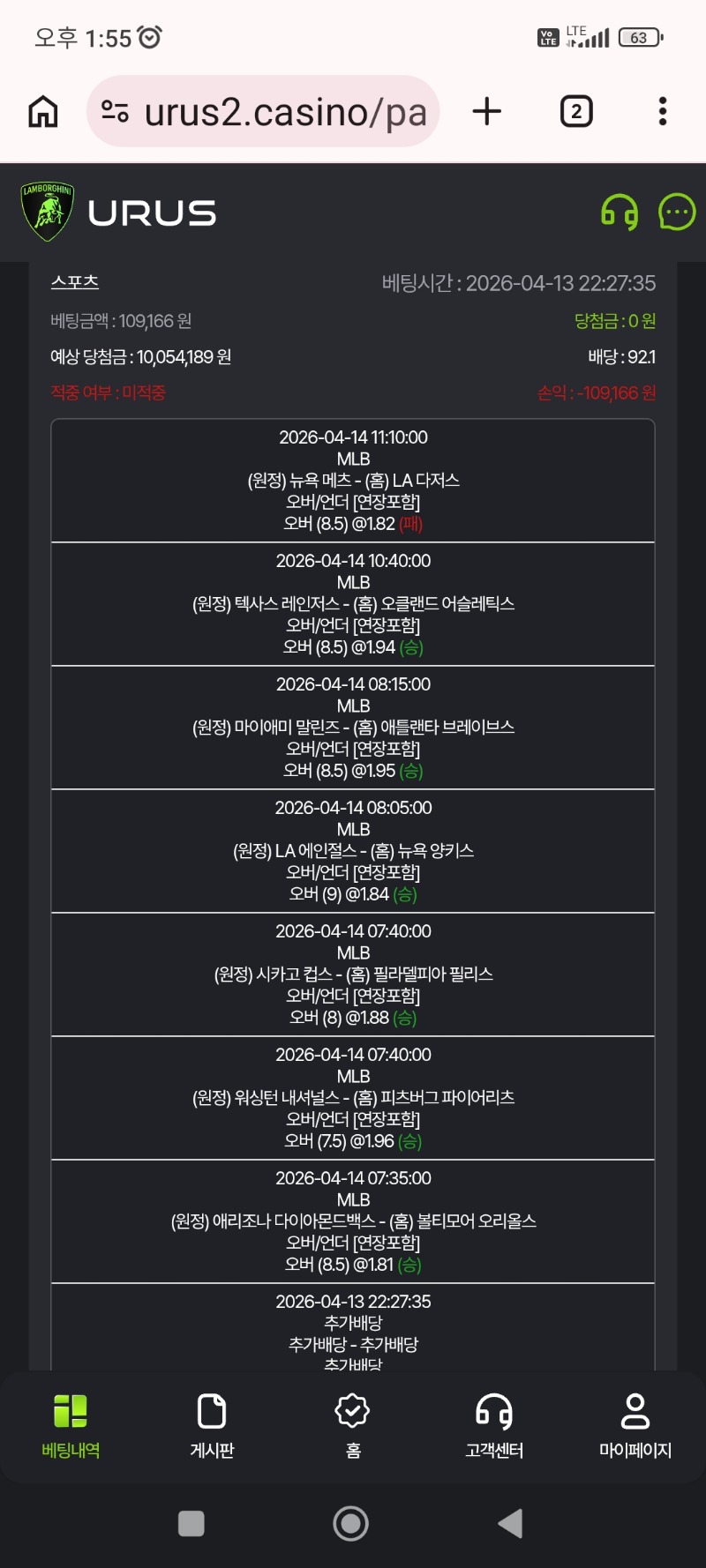
Task: Open the headset support icon in header
Action: (x=620, y=213)
